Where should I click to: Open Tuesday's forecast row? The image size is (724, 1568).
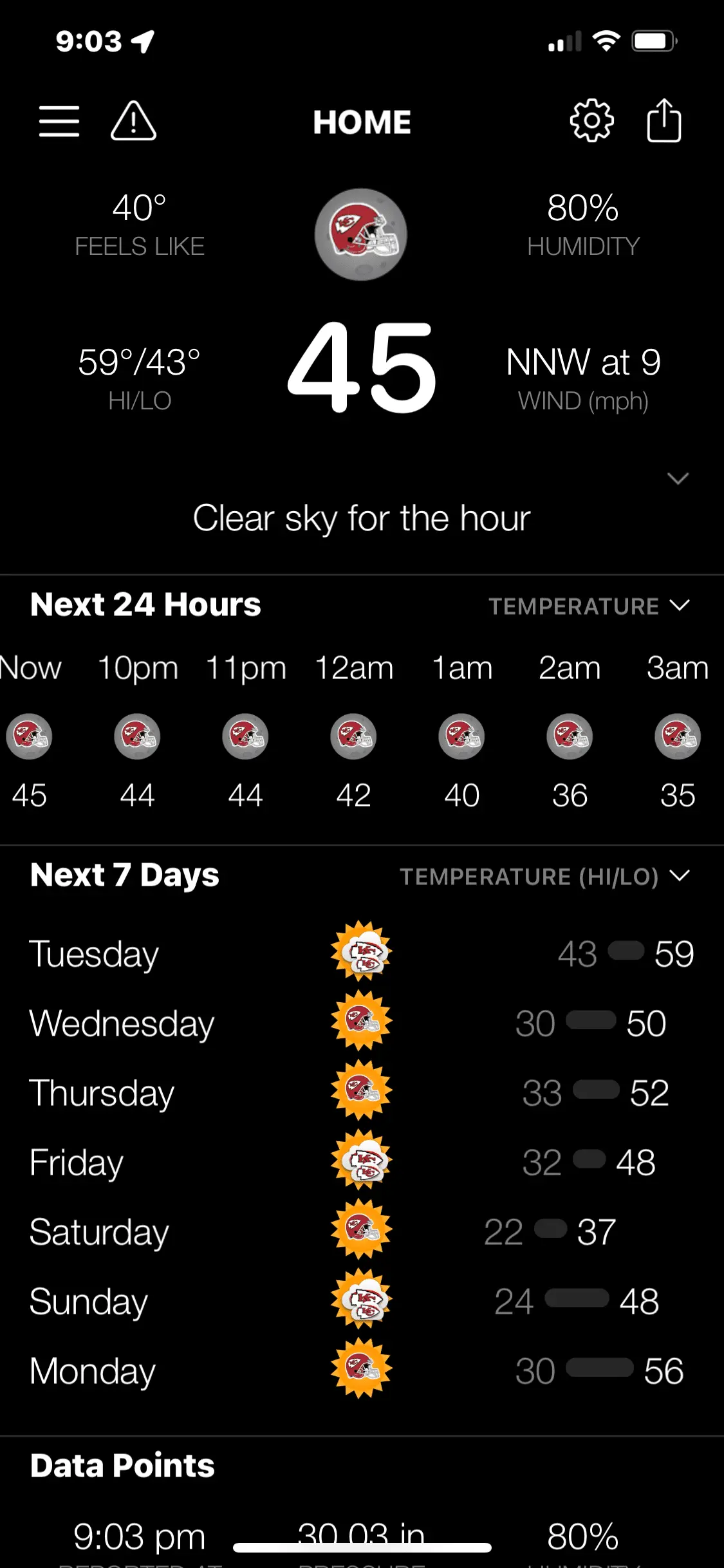[x=362, y=953]
